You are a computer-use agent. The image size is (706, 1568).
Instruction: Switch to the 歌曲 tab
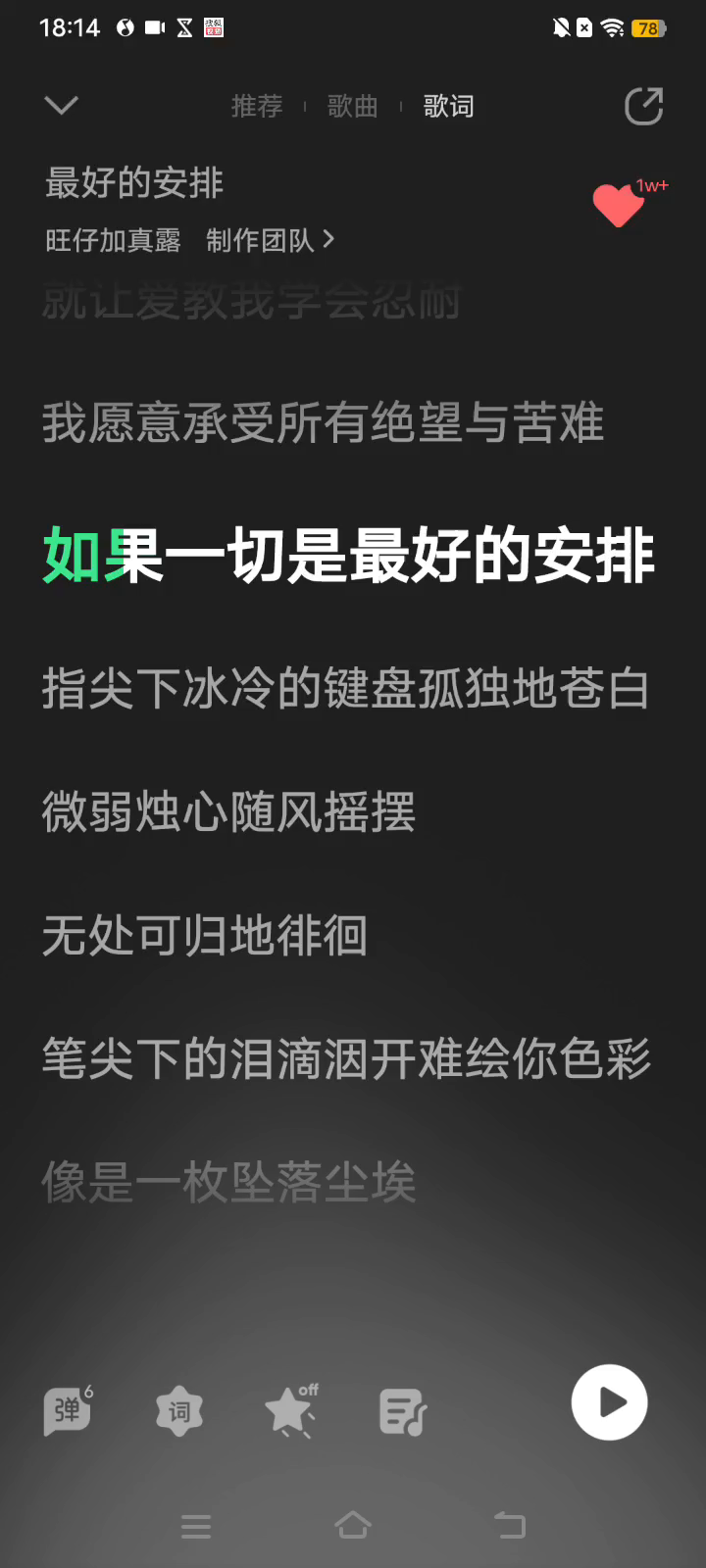click(x=352, y=106)
